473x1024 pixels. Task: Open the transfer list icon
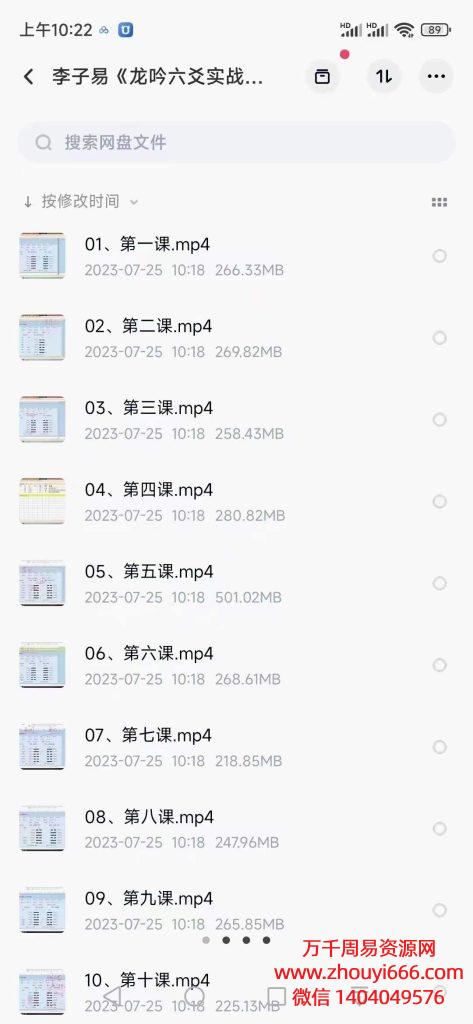pyautogui.click(x=322, y=76)
